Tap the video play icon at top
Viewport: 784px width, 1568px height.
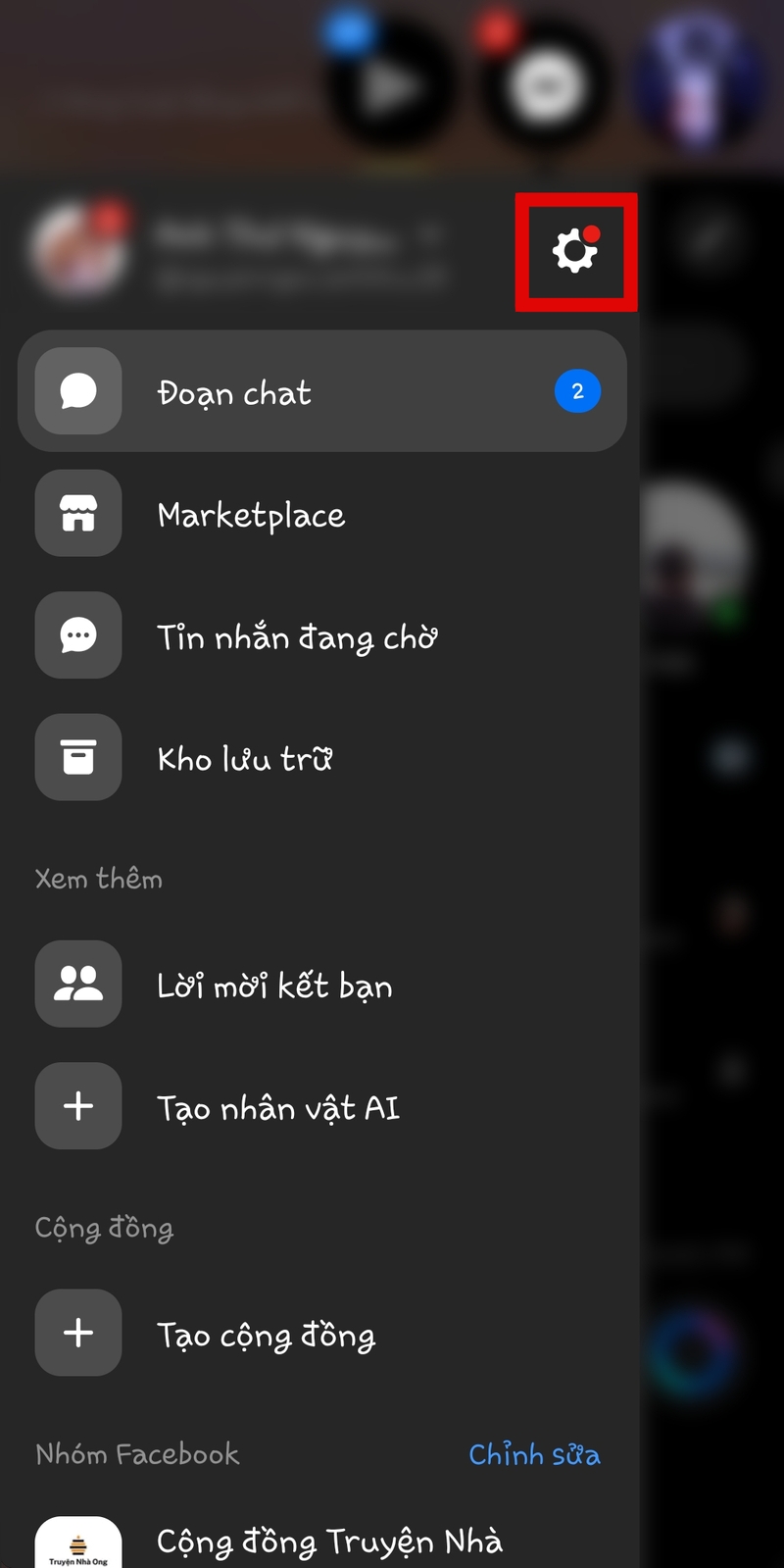pyautogui.click(x=392, y=83)
